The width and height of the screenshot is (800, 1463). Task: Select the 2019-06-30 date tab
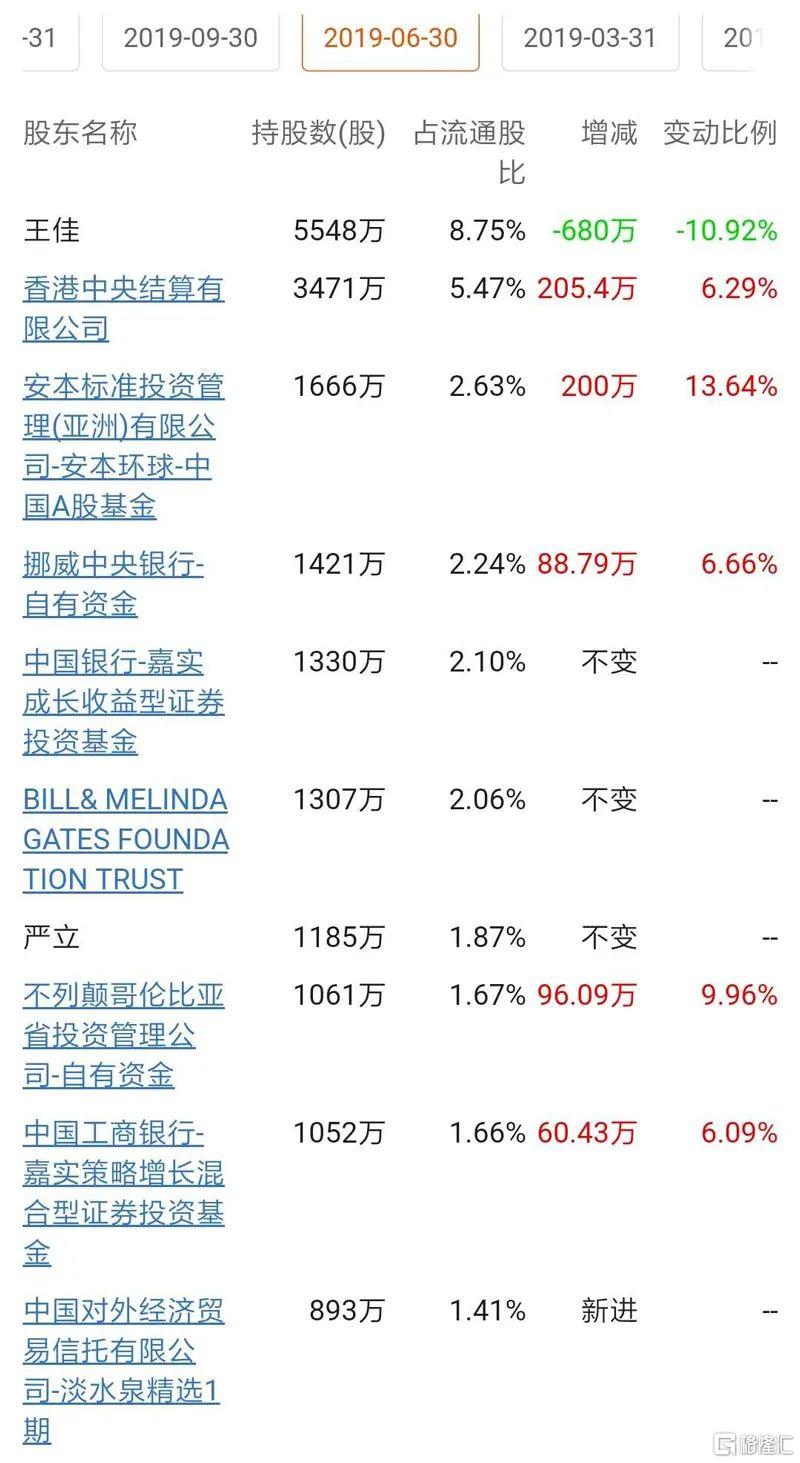tap(390, 40)
